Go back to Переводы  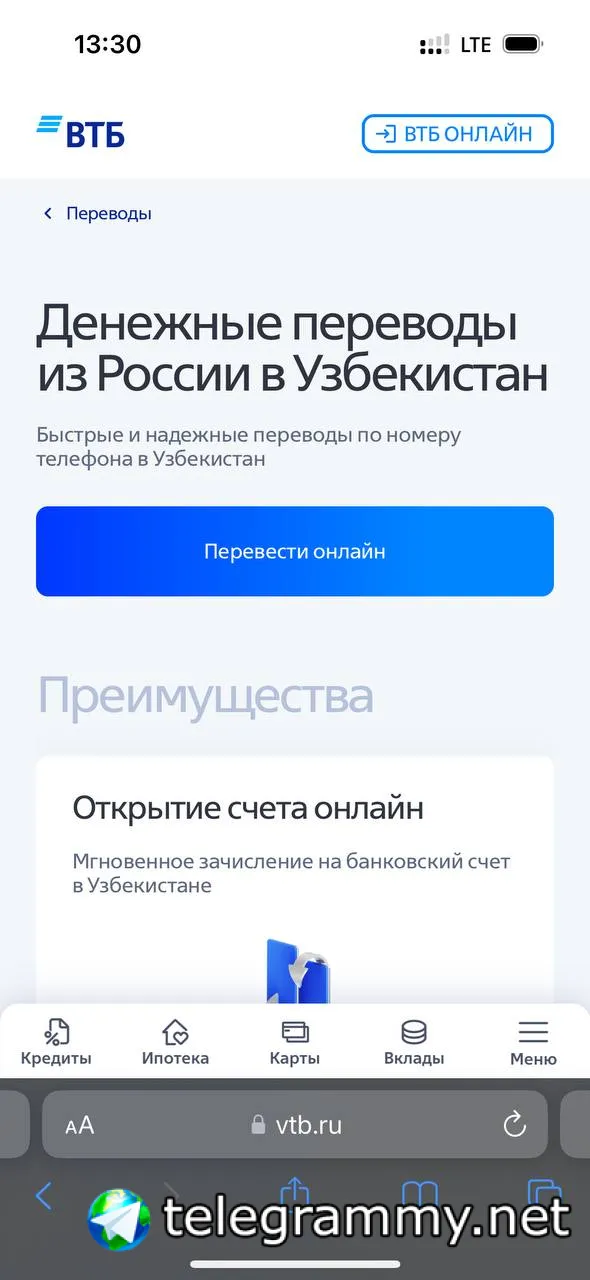[x=97, y=213]
